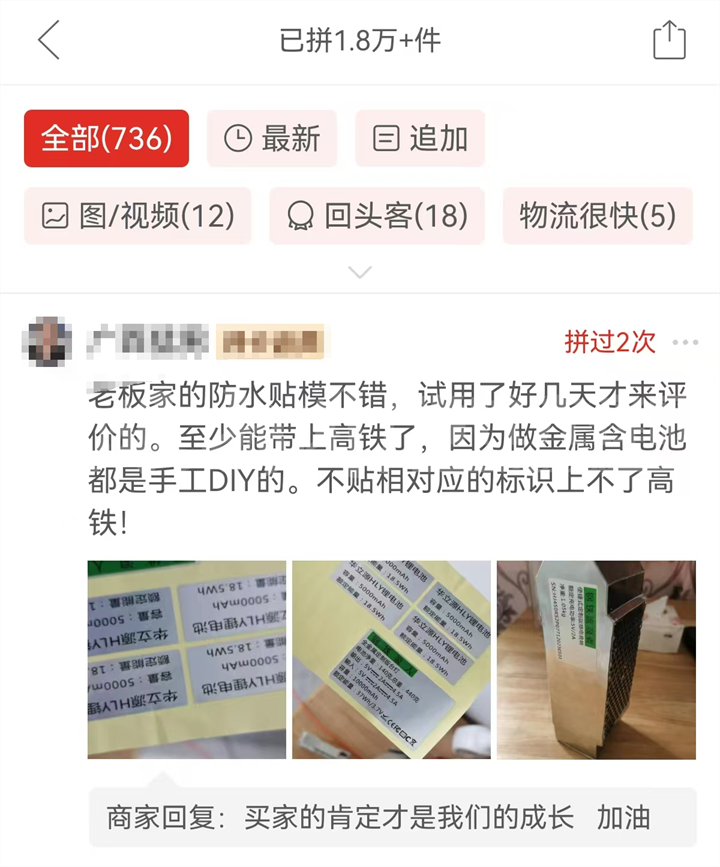Viewport: 720px width, 867px height.
Task: View the third review photo of battery pack
Action: (596, 659)
